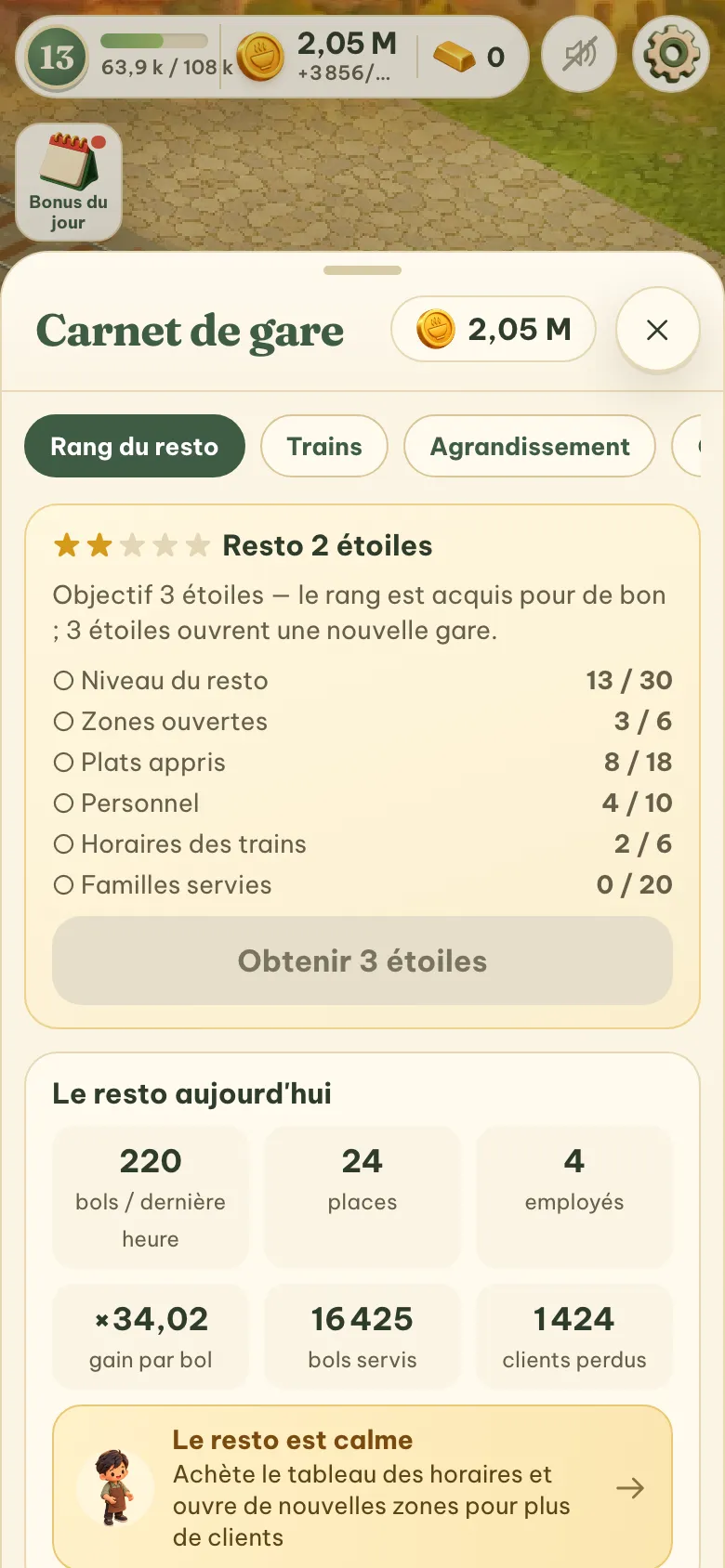Viewport: 725px width, 1568px height.
Task: Open the Le resto est calme tip
Action: coord(362,1488)
